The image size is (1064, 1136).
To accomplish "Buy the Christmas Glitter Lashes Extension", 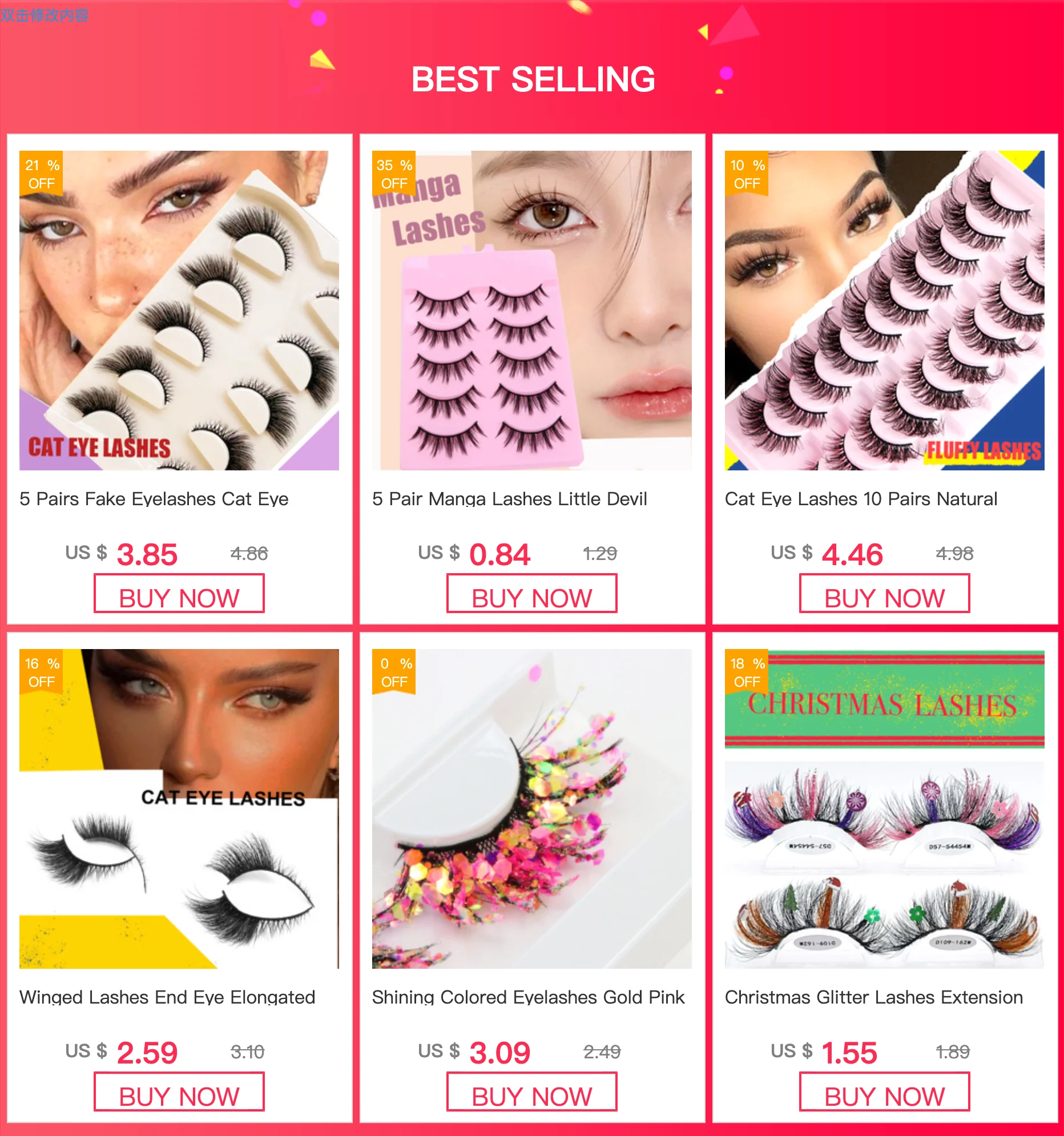I will pos(884,1092).
